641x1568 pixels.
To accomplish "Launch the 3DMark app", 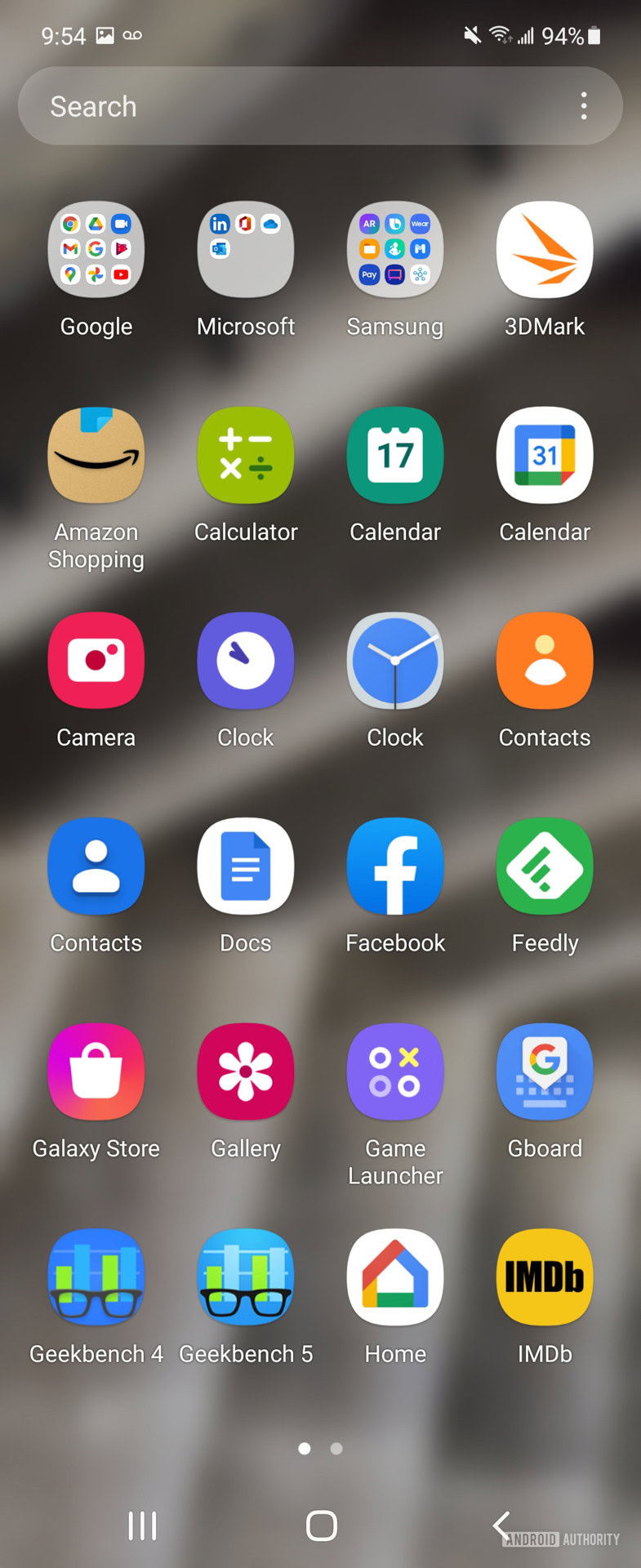I will (x=545, y=249).
